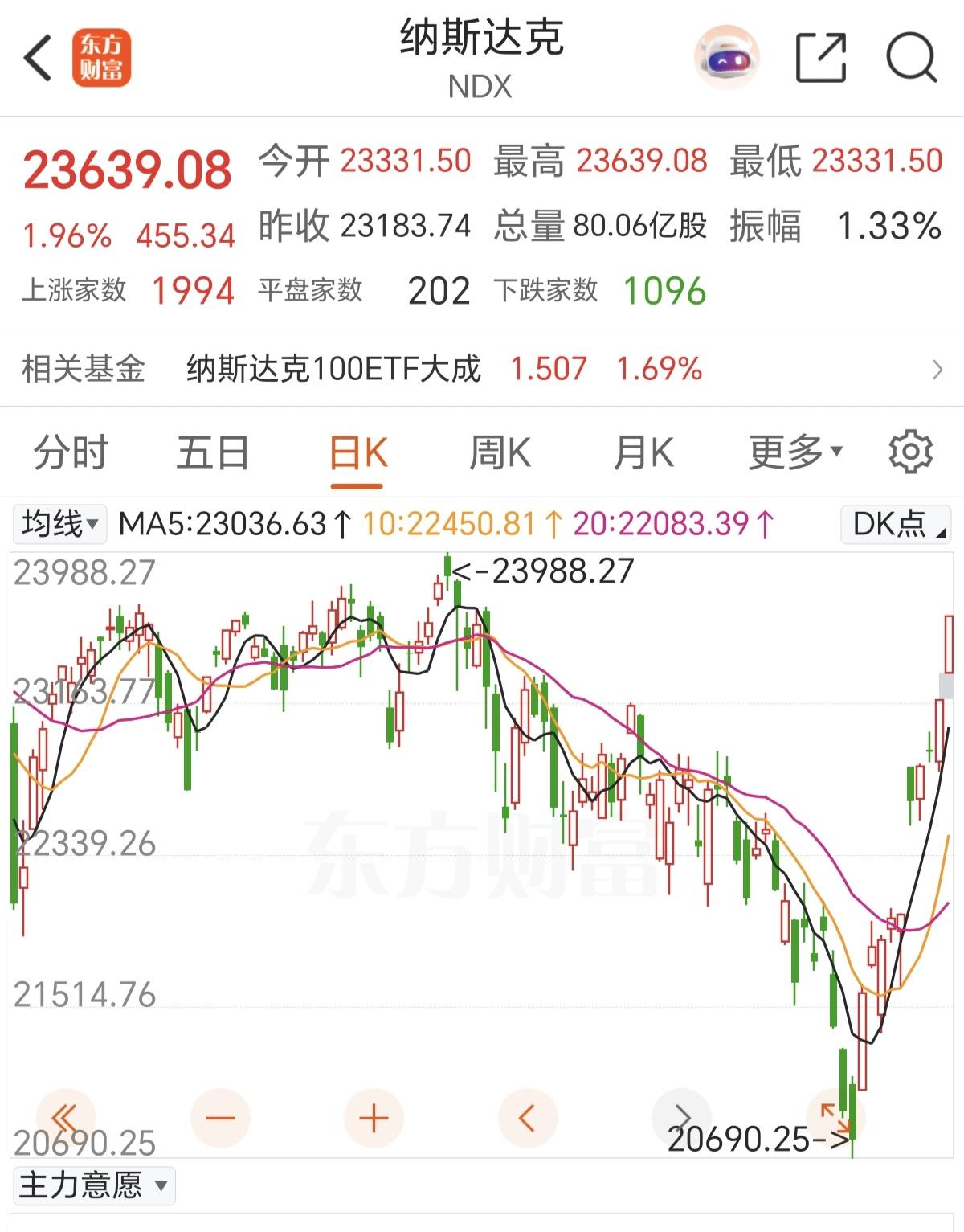Open the 均线 moving average selector
The height and width of the screenshot is (1232, 964).
tap(59, 524)
